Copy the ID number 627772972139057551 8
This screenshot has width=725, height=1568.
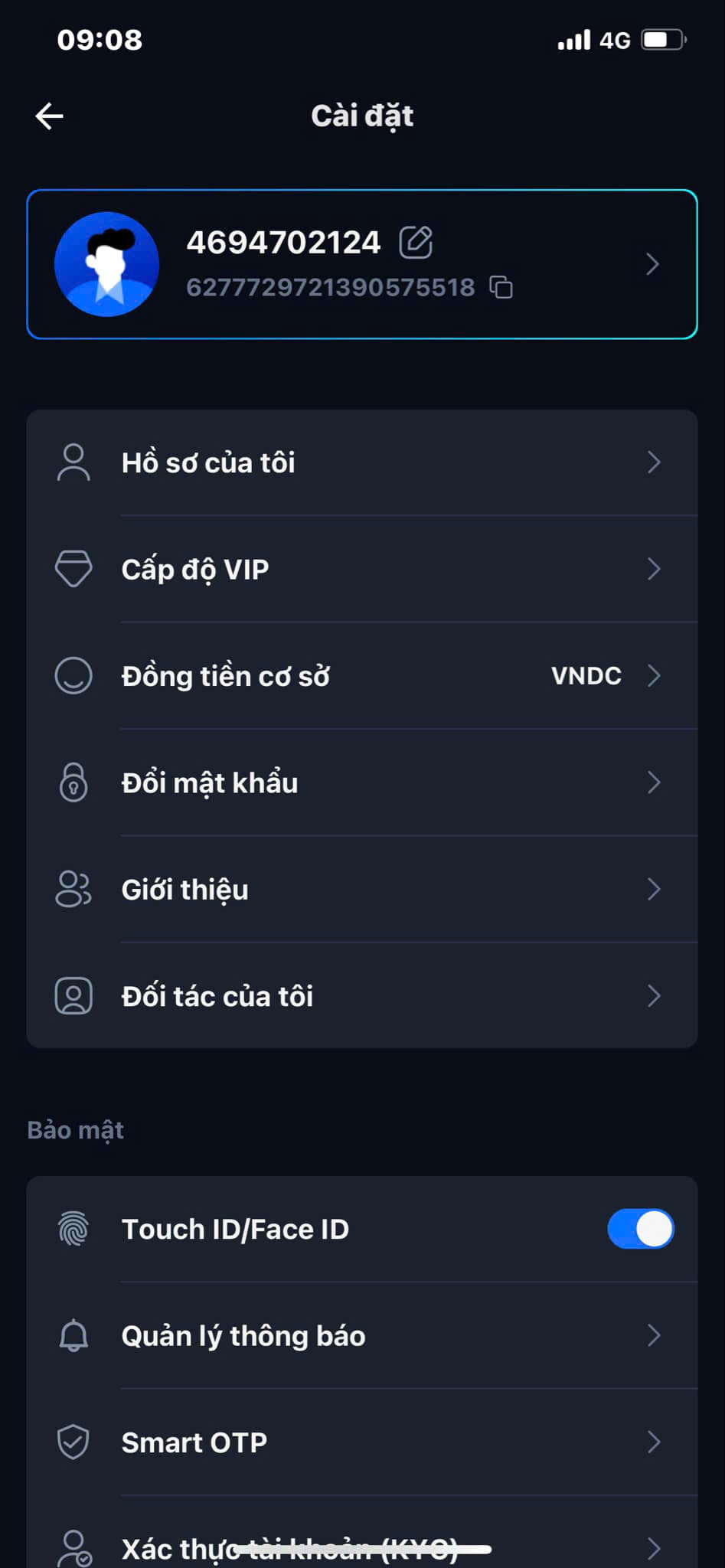(x=501, y=287)
